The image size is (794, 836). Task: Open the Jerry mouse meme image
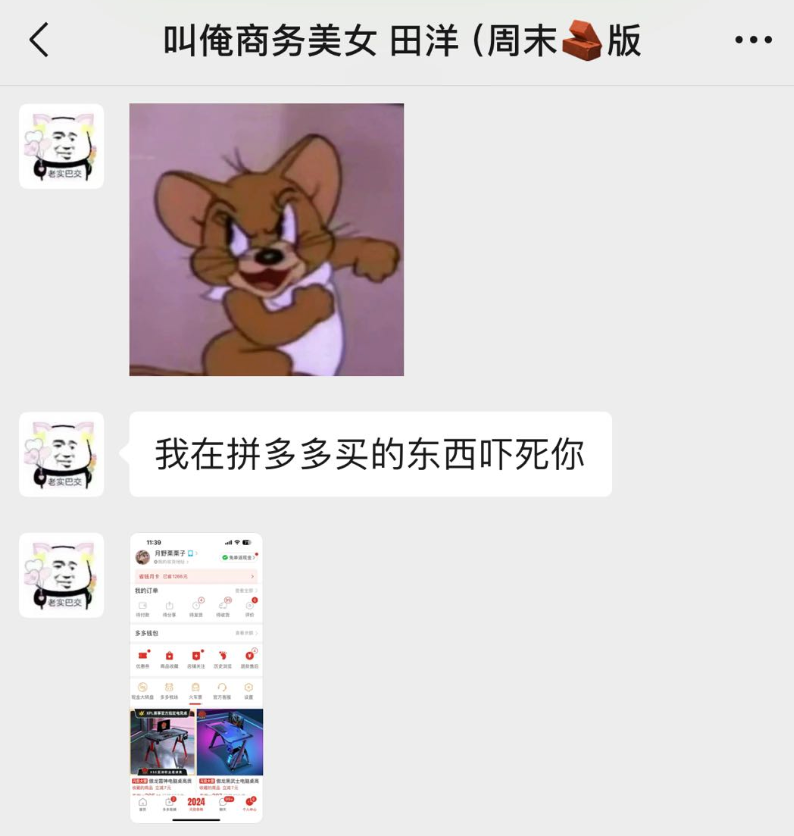click(266, 240)
